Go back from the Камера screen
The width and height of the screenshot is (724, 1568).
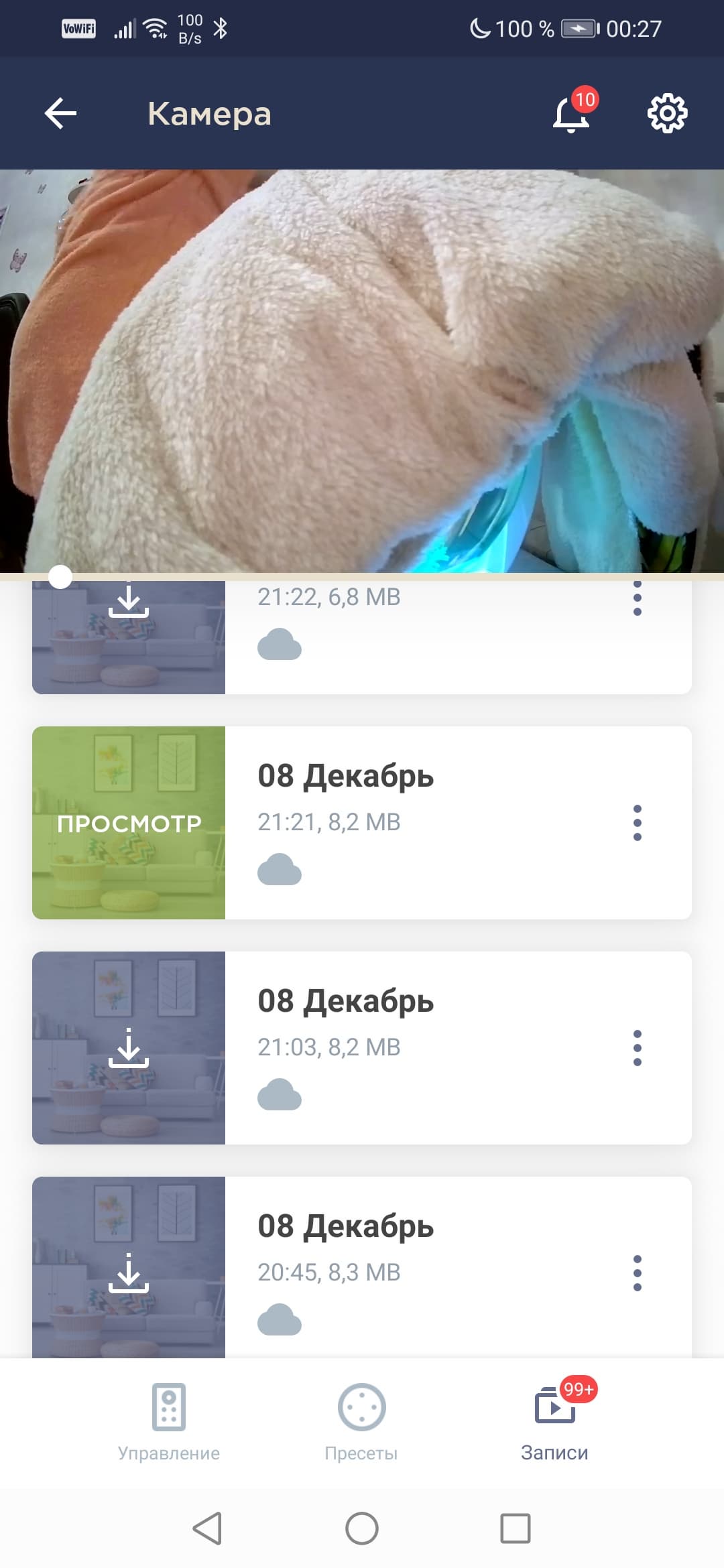click(60, 113)
